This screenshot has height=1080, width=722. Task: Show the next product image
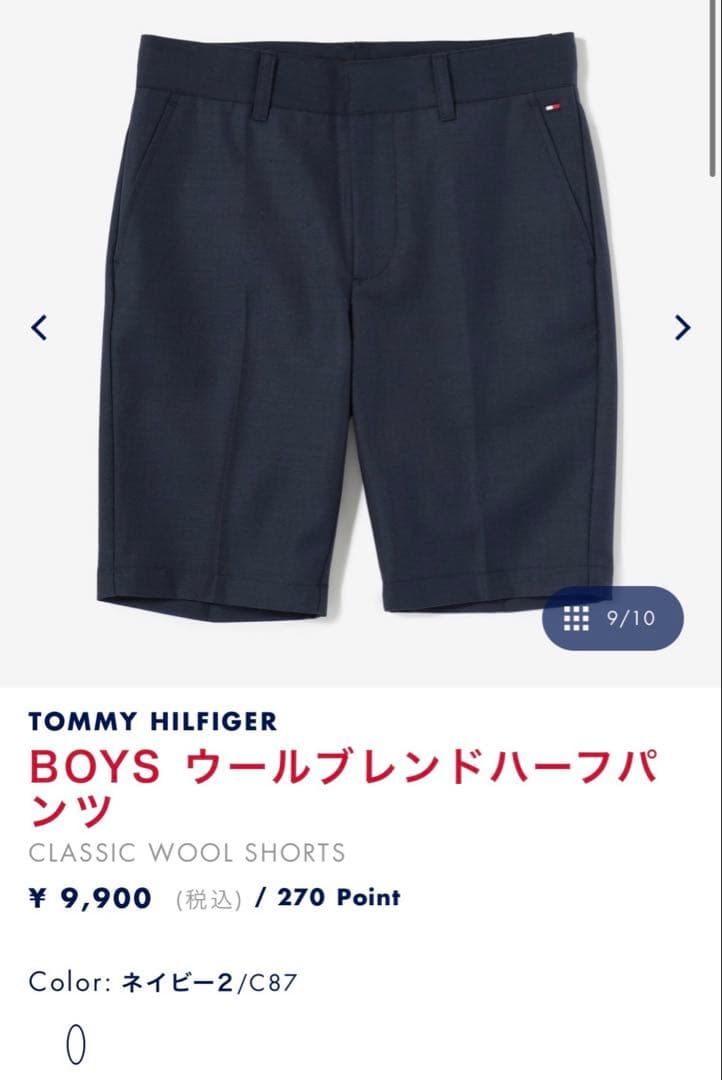point(682,327)
